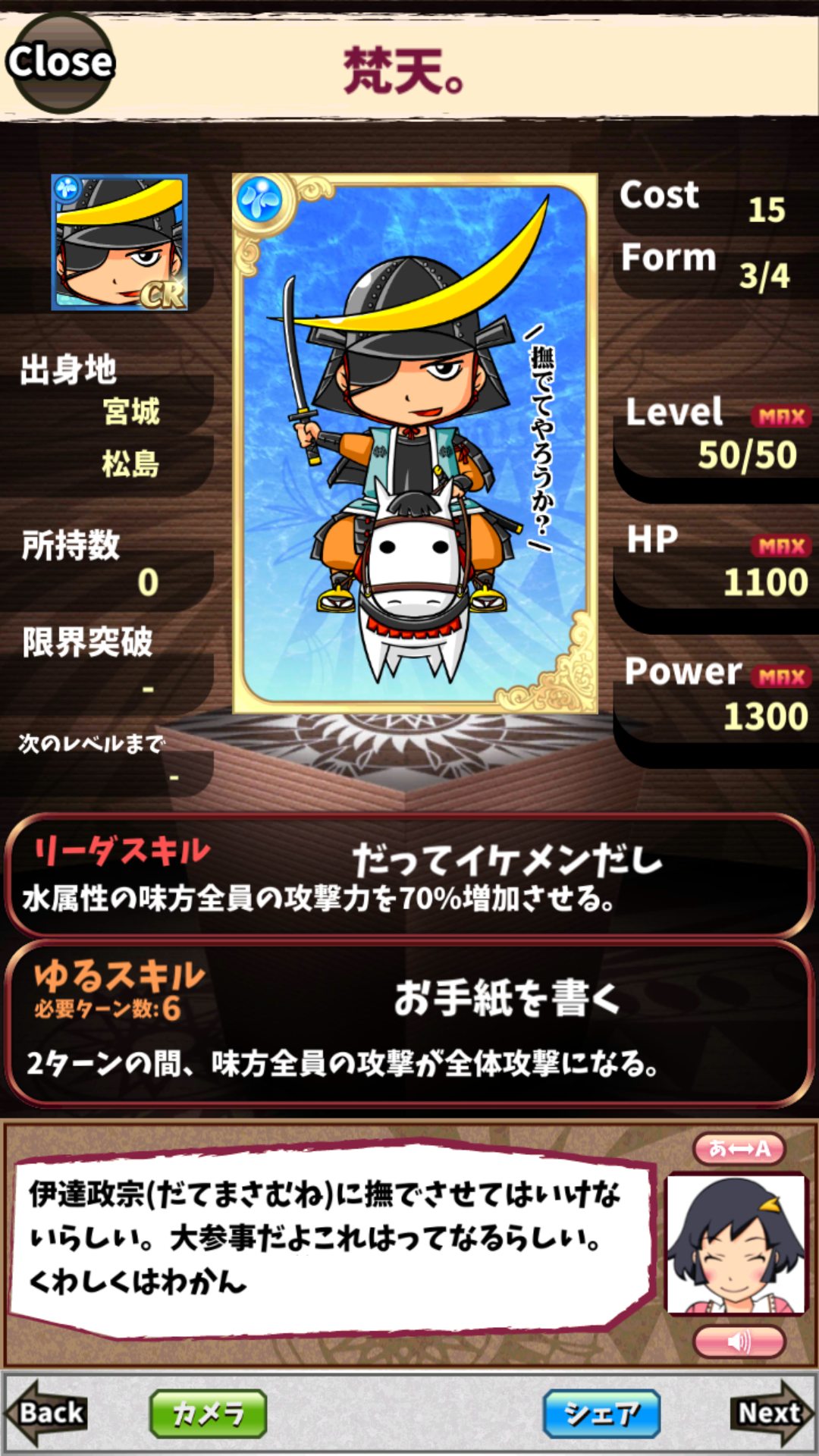
Task: Play the character voice audio
Action: [x=739, y=1342]
